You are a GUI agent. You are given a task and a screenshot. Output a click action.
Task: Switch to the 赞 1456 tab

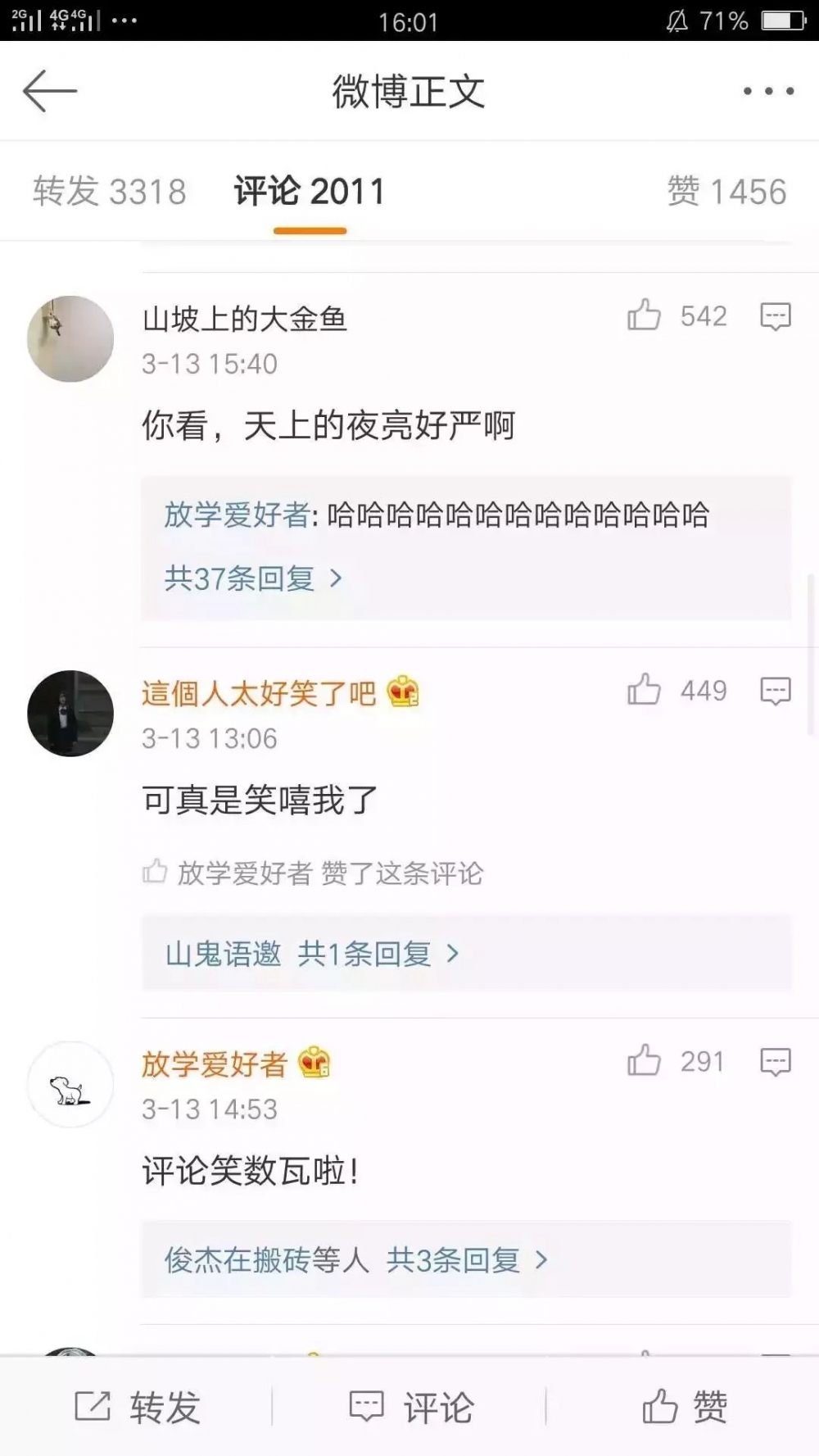(x=726, y=192)
